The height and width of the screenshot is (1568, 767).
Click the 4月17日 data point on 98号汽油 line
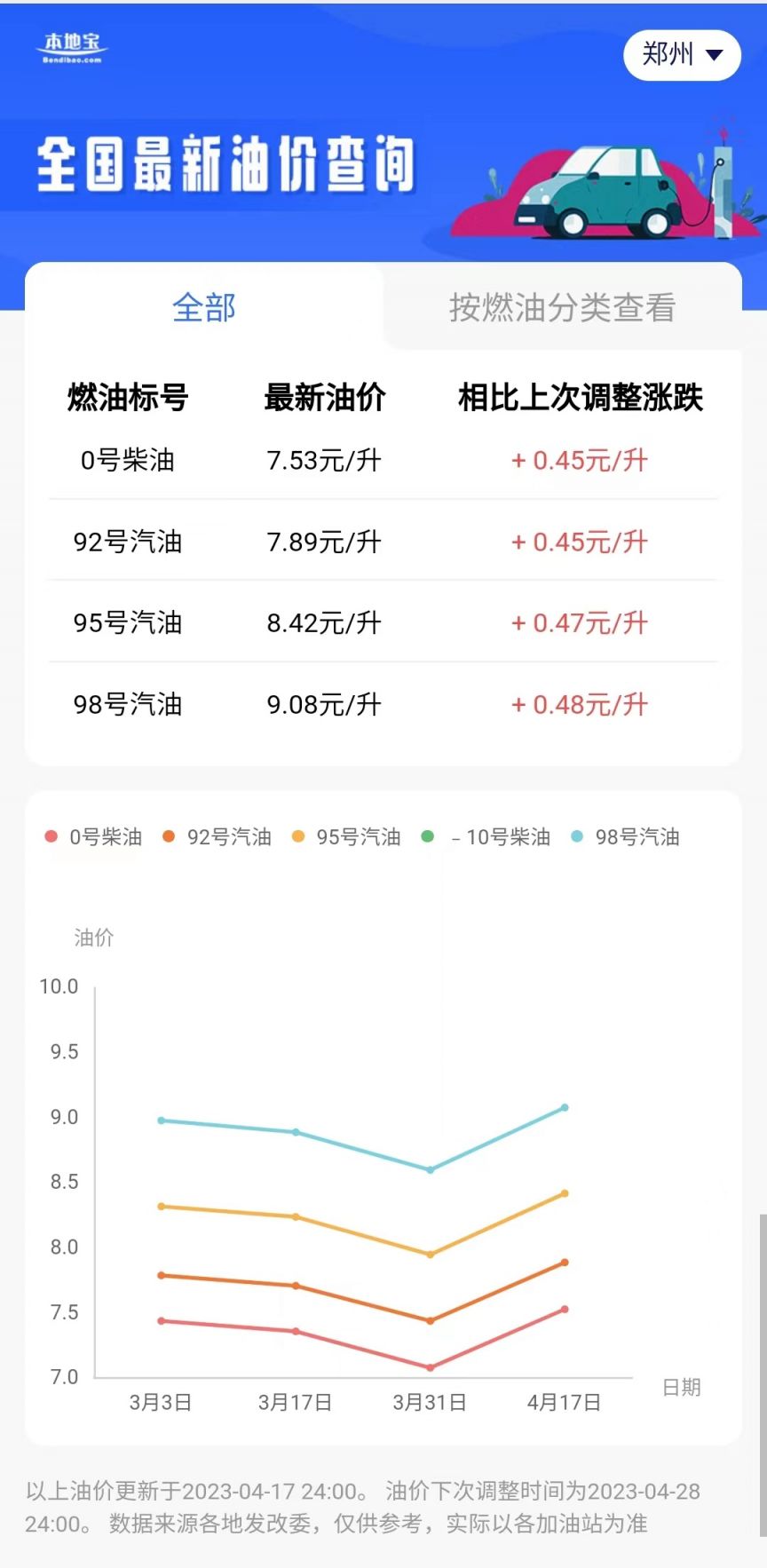click(x=565, y=1107)
